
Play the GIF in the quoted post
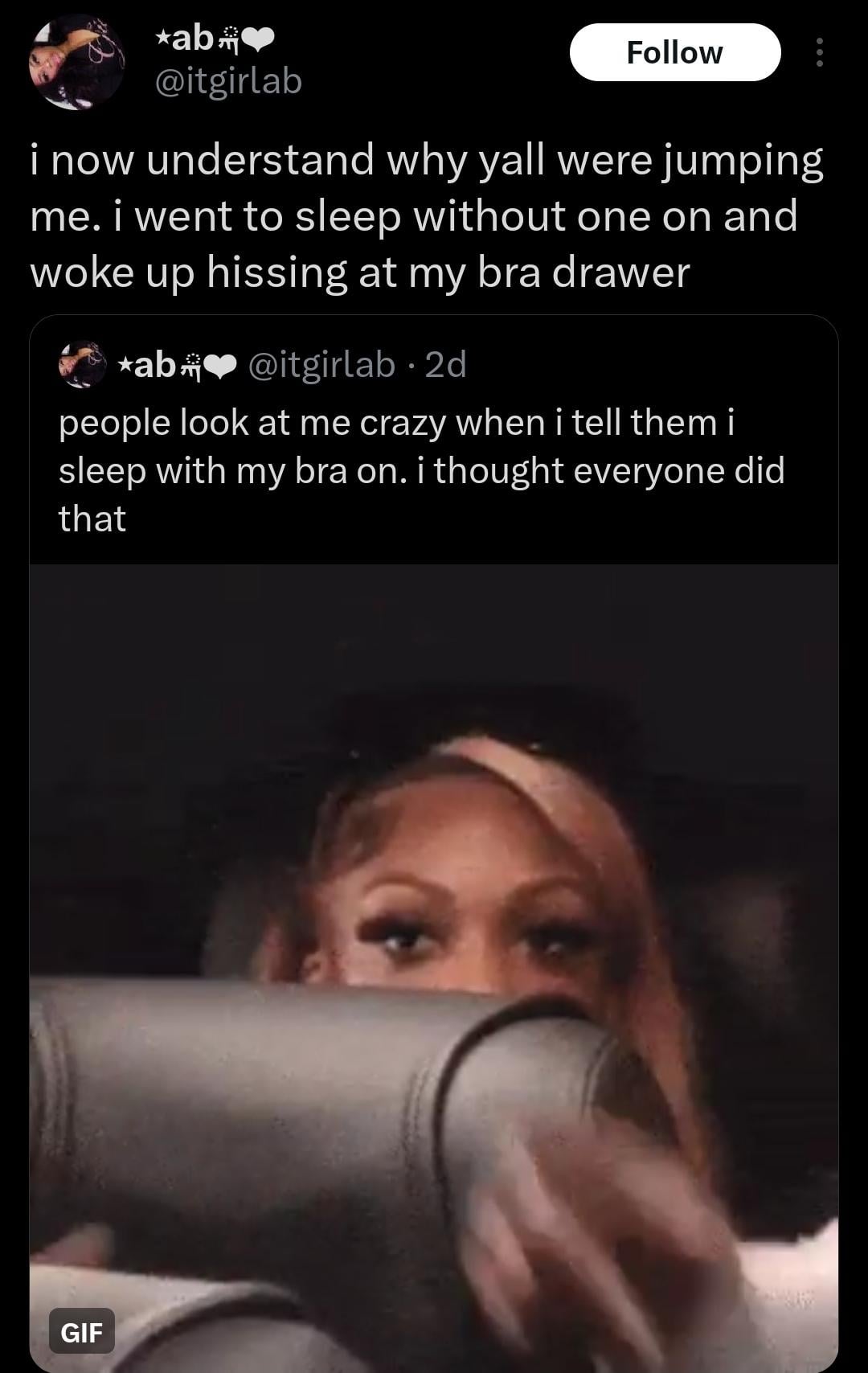433,965
